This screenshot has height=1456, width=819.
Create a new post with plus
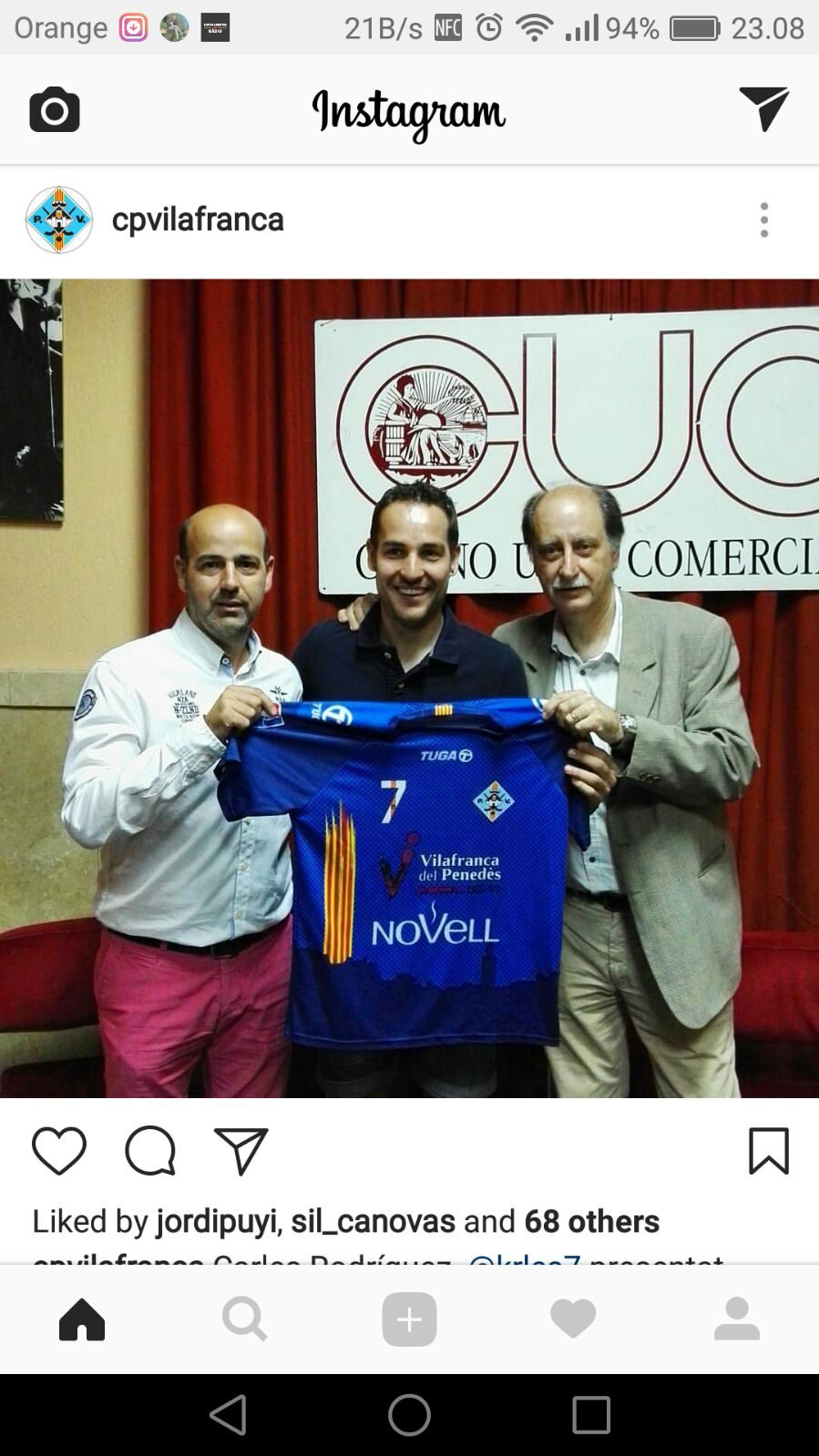click(x=409, y=1319)
